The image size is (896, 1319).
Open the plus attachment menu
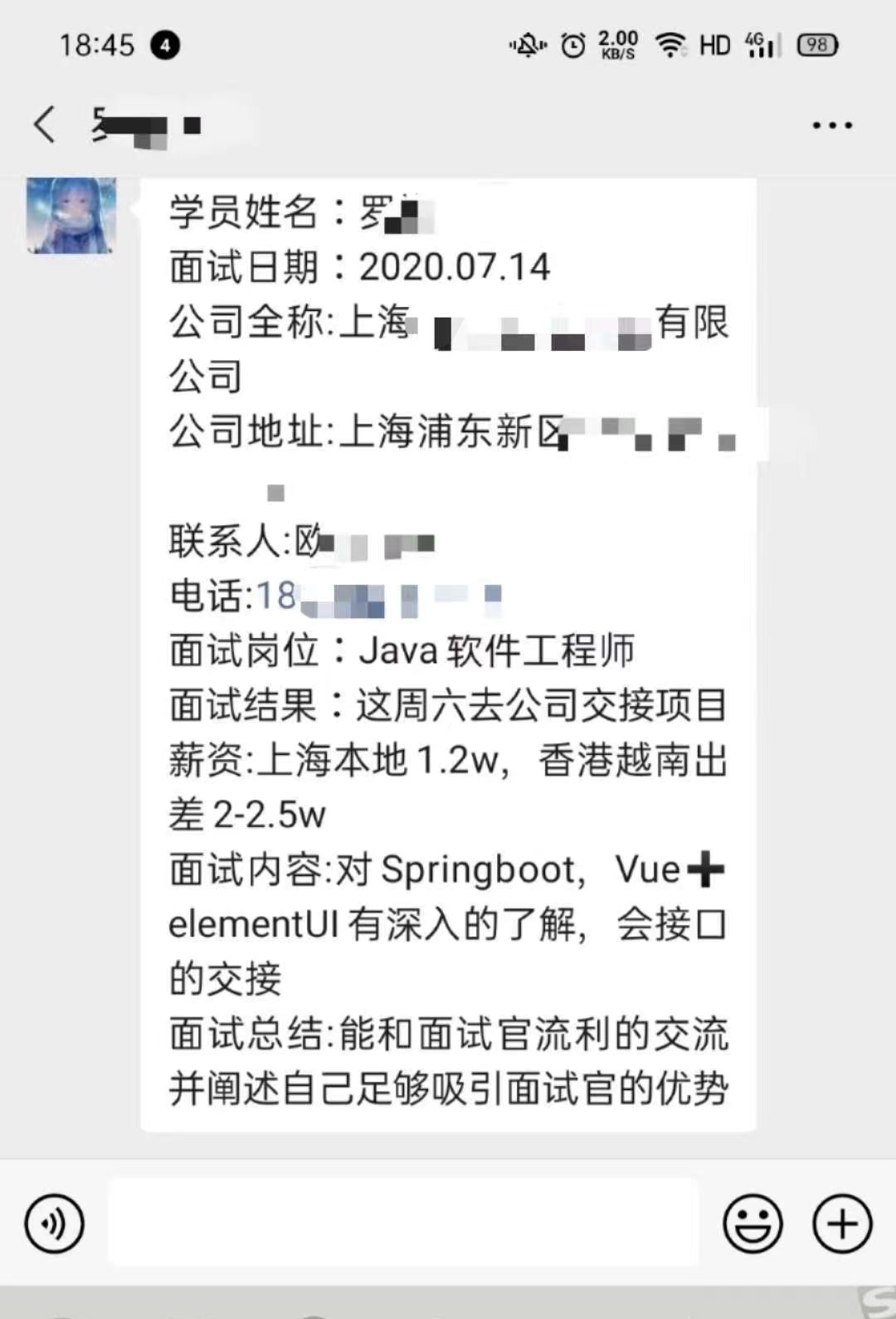coord(842,1224)
